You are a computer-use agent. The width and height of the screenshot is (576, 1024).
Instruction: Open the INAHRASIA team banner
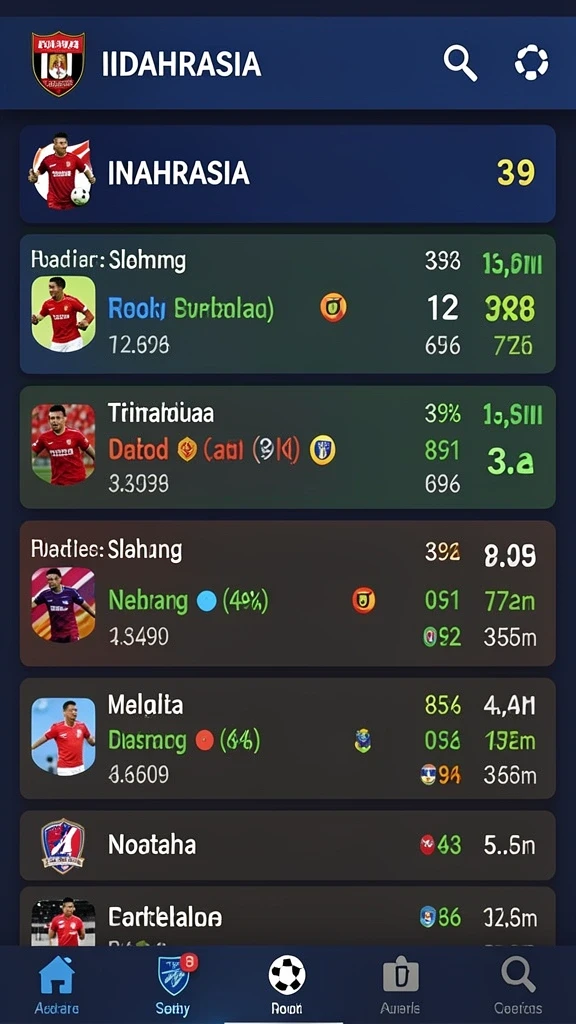[287, 174]
